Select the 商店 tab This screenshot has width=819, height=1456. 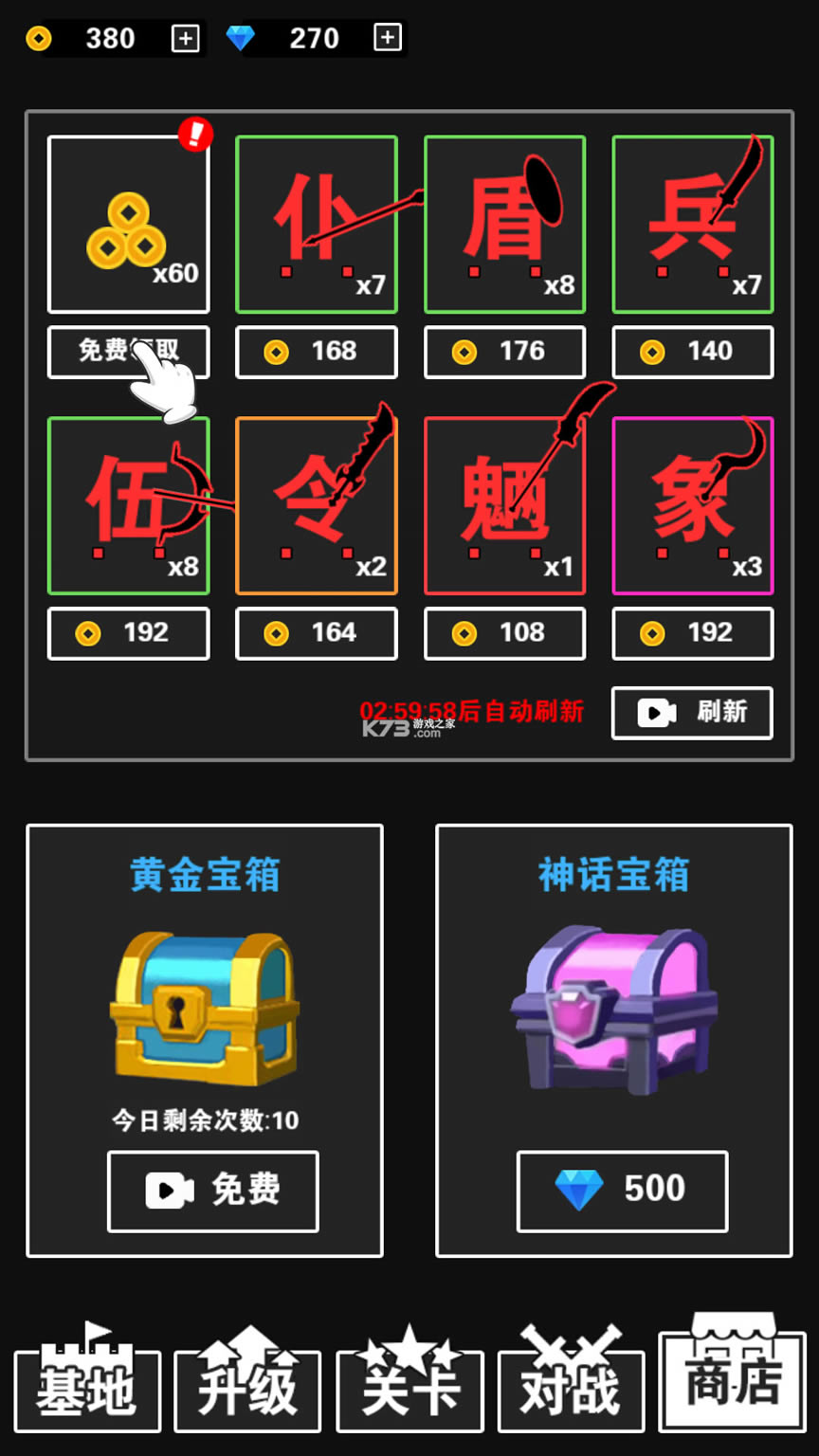[733, 1379]
